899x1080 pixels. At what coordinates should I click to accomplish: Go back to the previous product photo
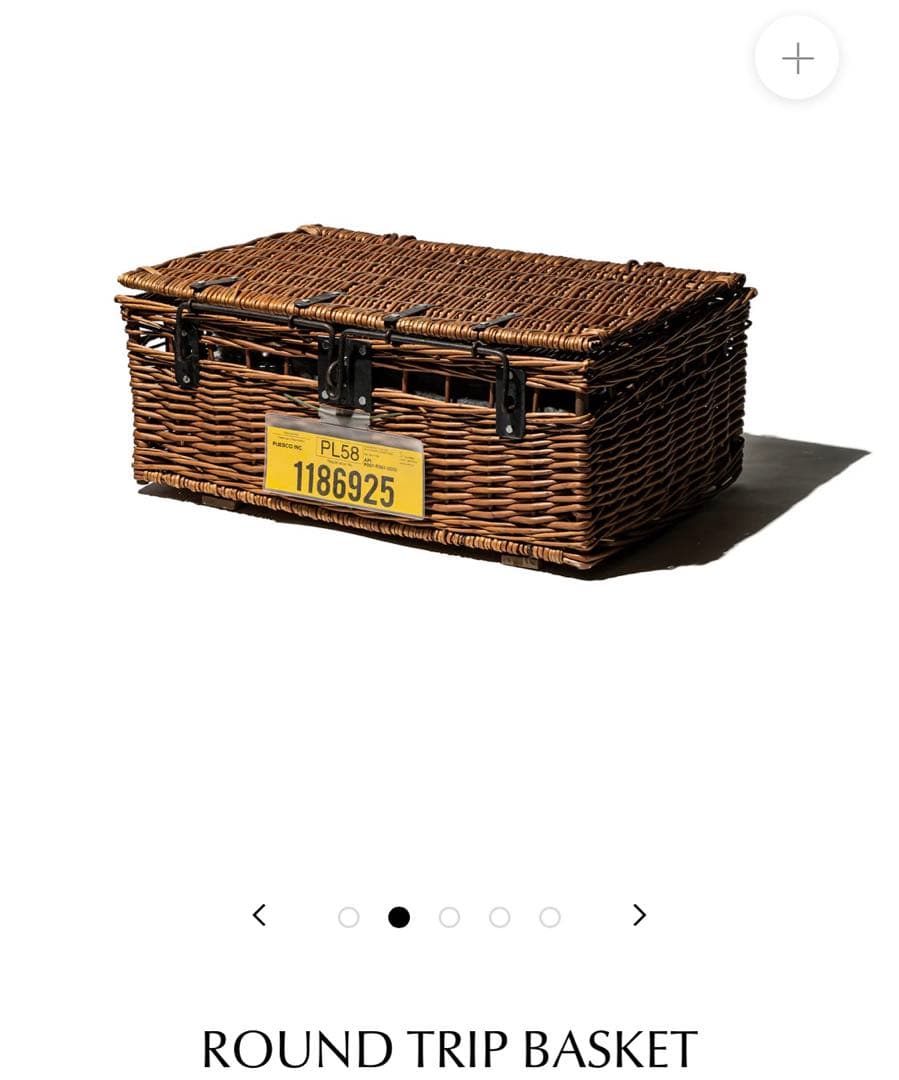(x=261, y=913)
